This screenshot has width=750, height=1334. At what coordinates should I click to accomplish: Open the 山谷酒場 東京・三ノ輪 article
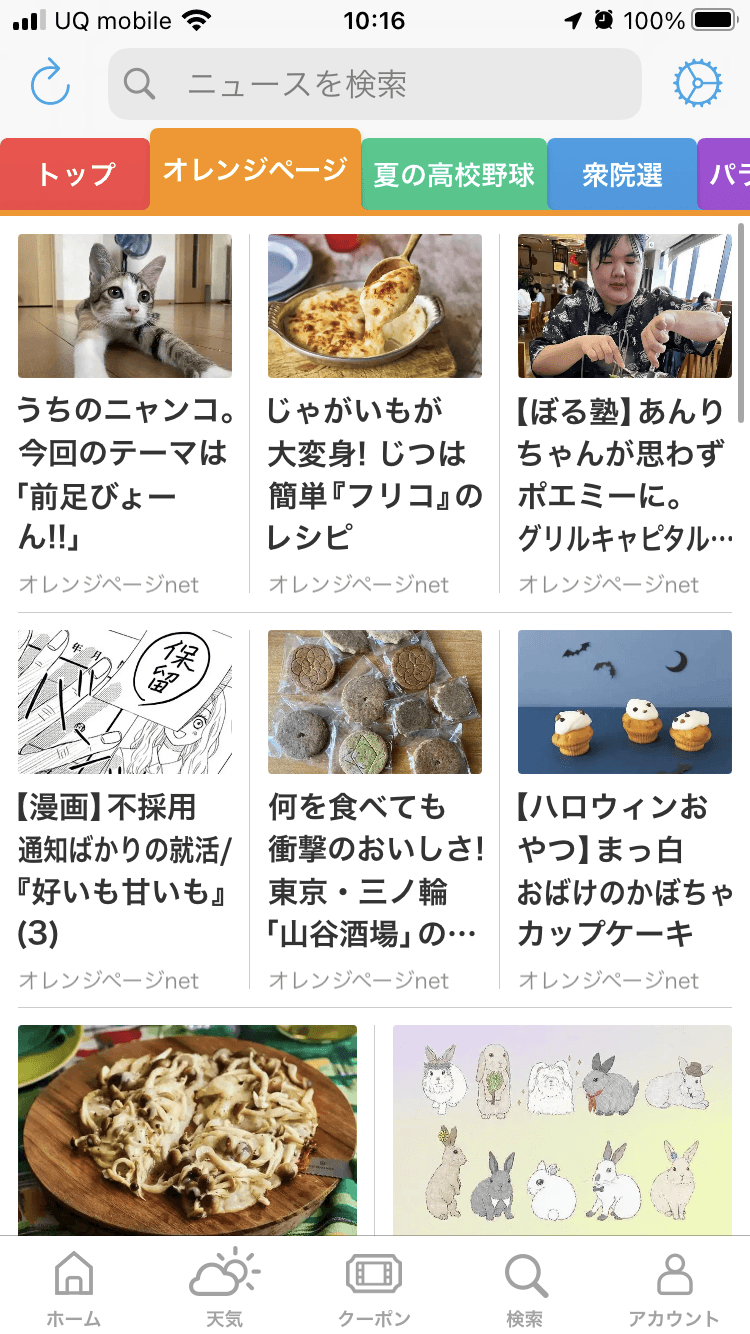coord(375,806)
